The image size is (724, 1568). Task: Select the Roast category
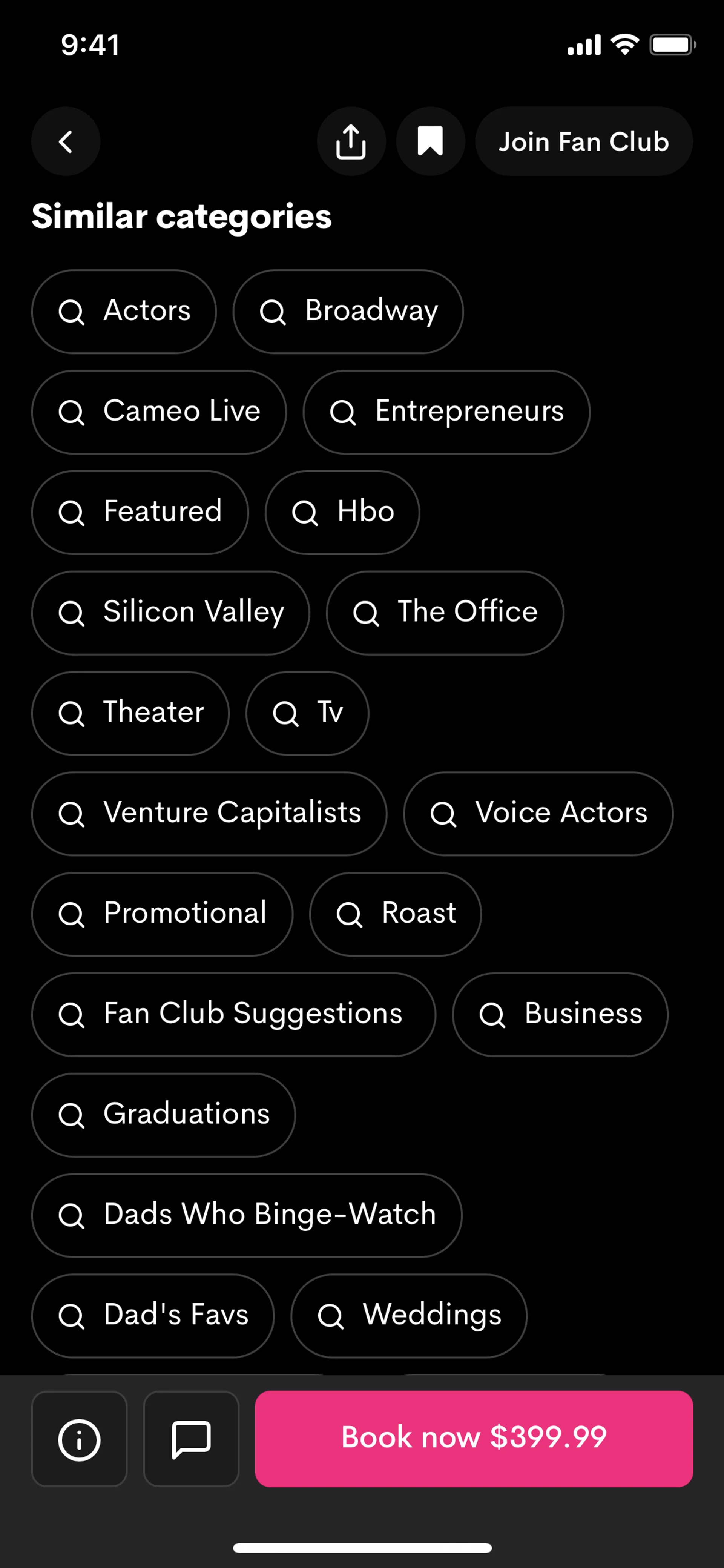(396, 914)
